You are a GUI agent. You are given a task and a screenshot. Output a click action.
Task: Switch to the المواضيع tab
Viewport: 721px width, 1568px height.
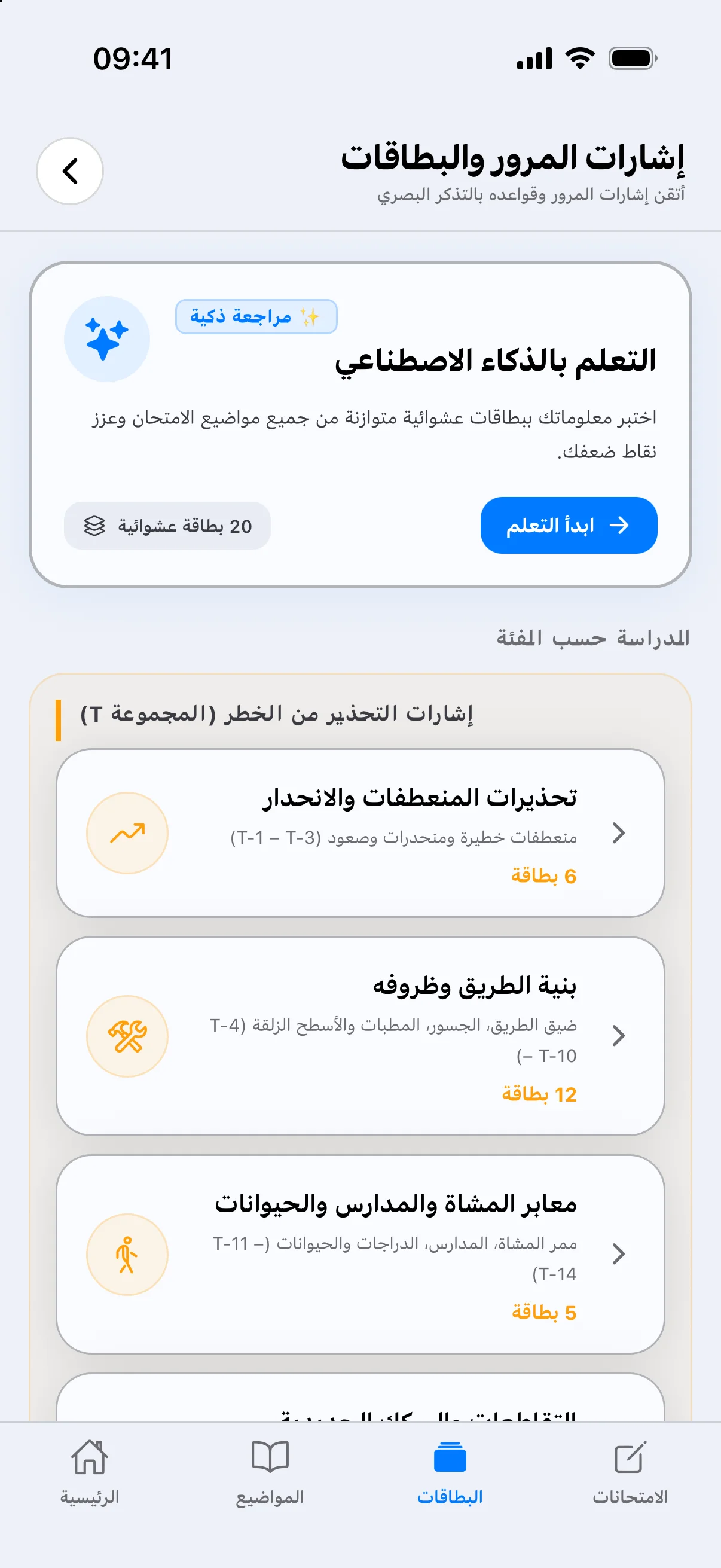(x=270, y=1472)
